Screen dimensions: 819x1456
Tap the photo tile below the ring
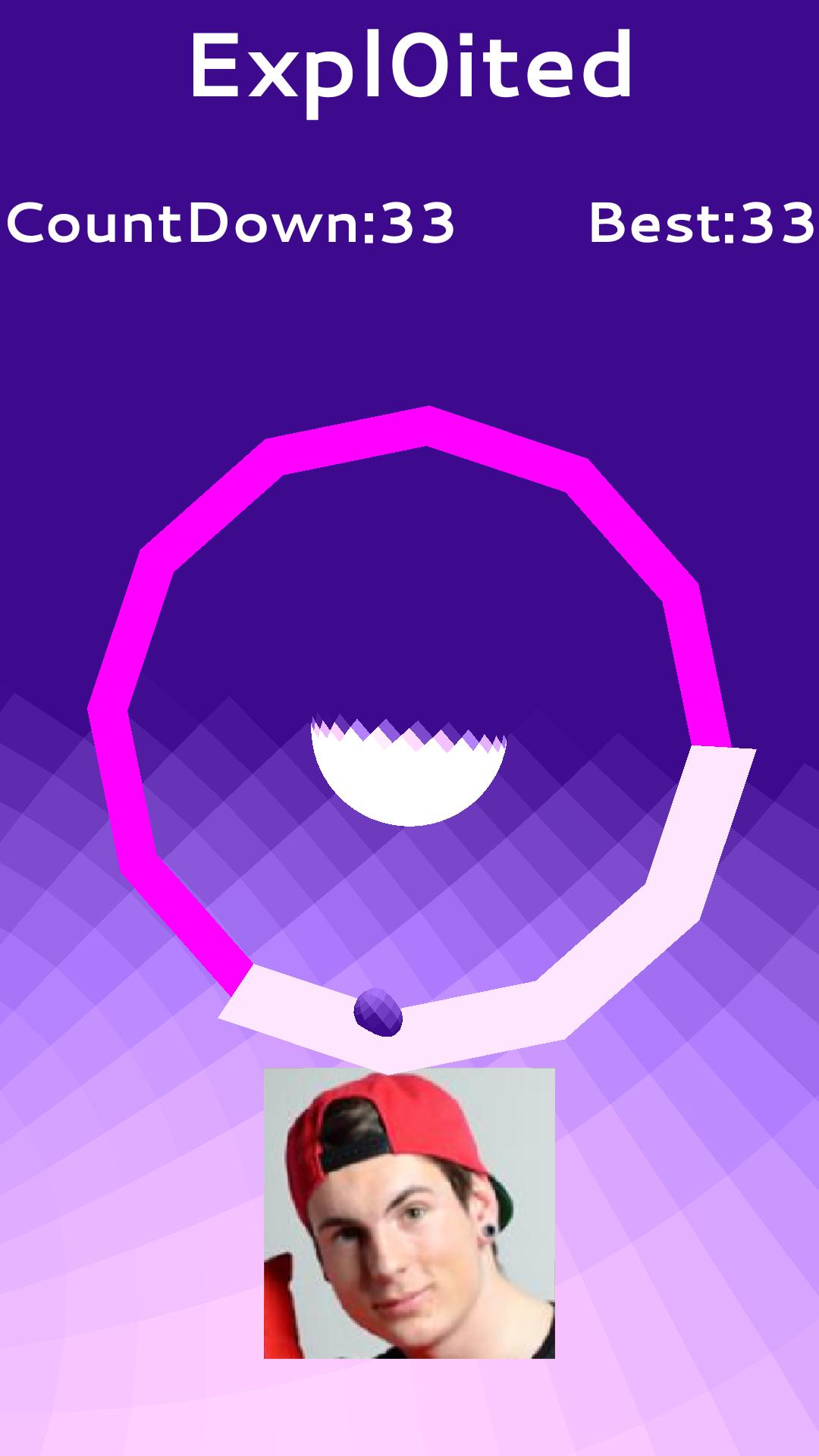click(x=409, y=1213)
